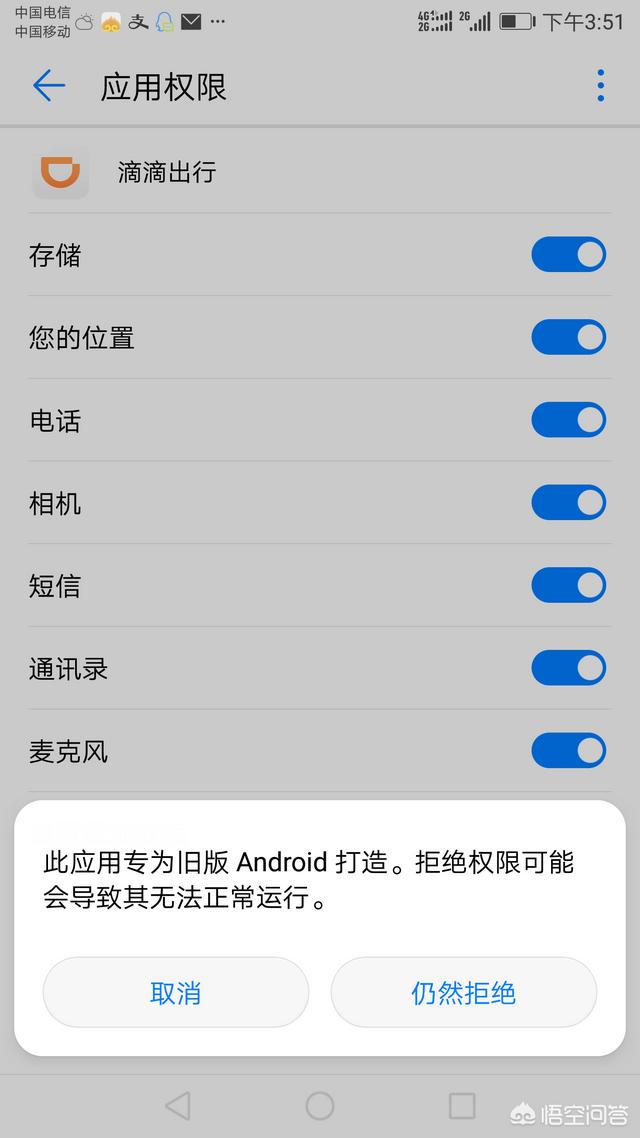The height and width of the screenshot is (1138, 640).
Task: Confirm with 仍然拒绝 button
Action: click(x=463, y=992)
